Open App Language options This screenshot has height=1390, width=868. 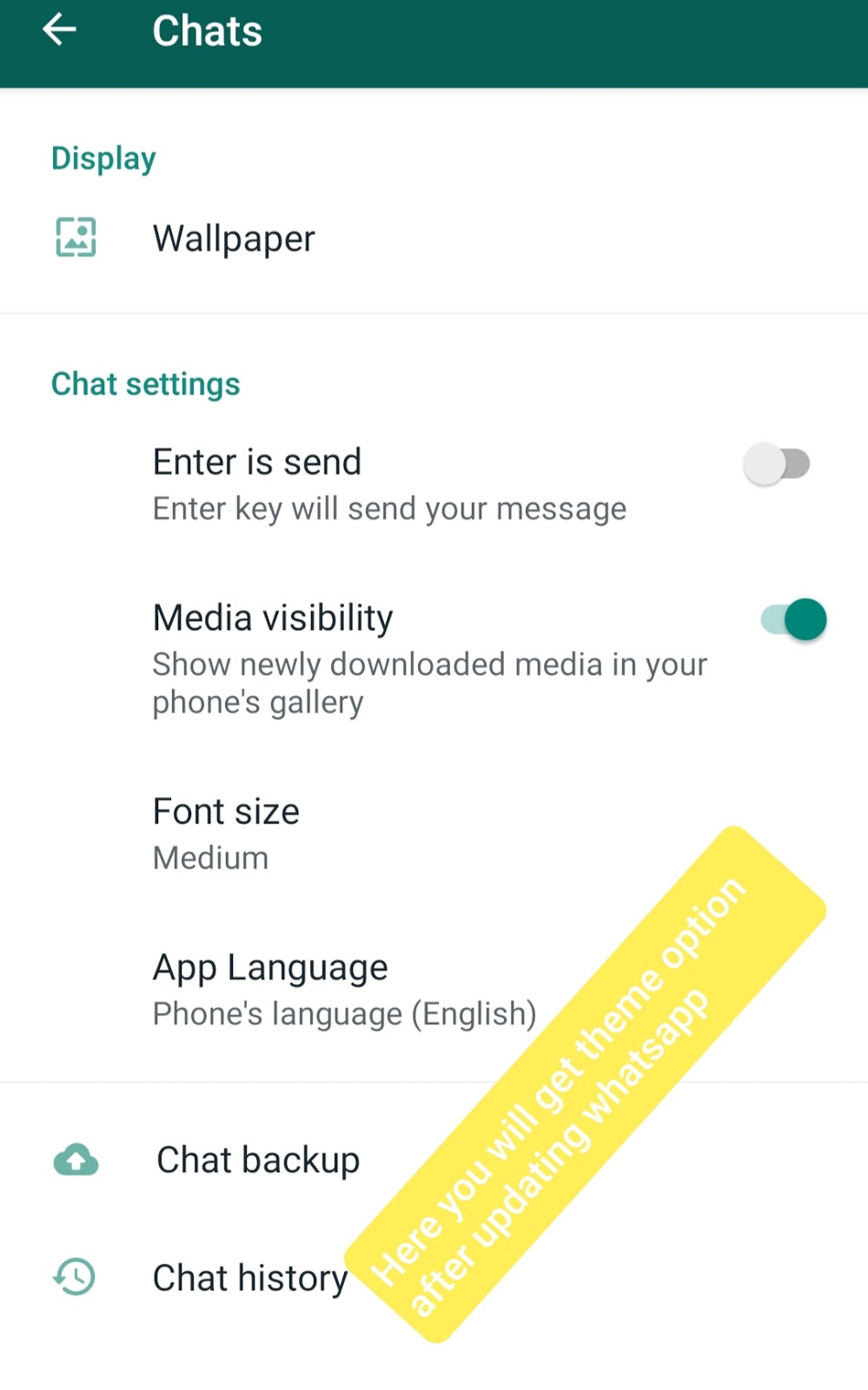(x=271, y=989)
